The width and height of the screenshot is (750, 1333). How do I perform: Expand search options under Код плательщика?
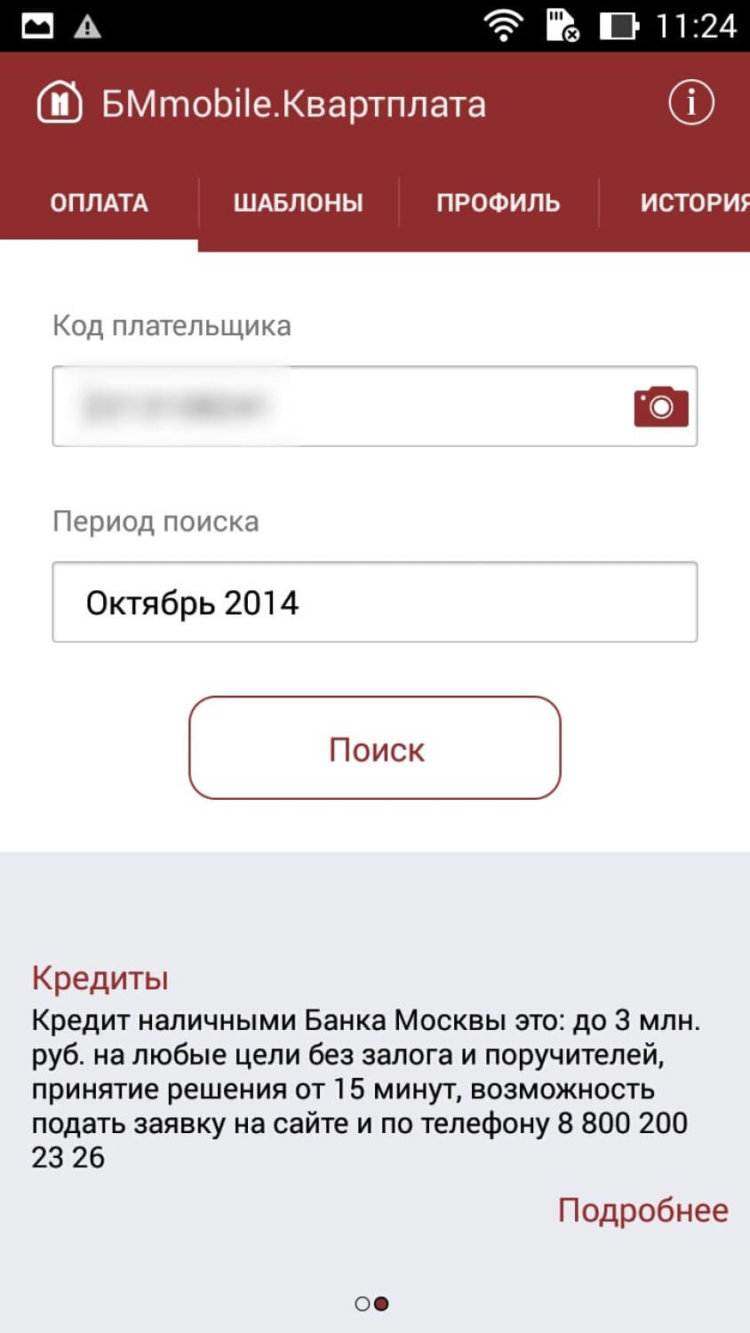(x=374, y=747)
